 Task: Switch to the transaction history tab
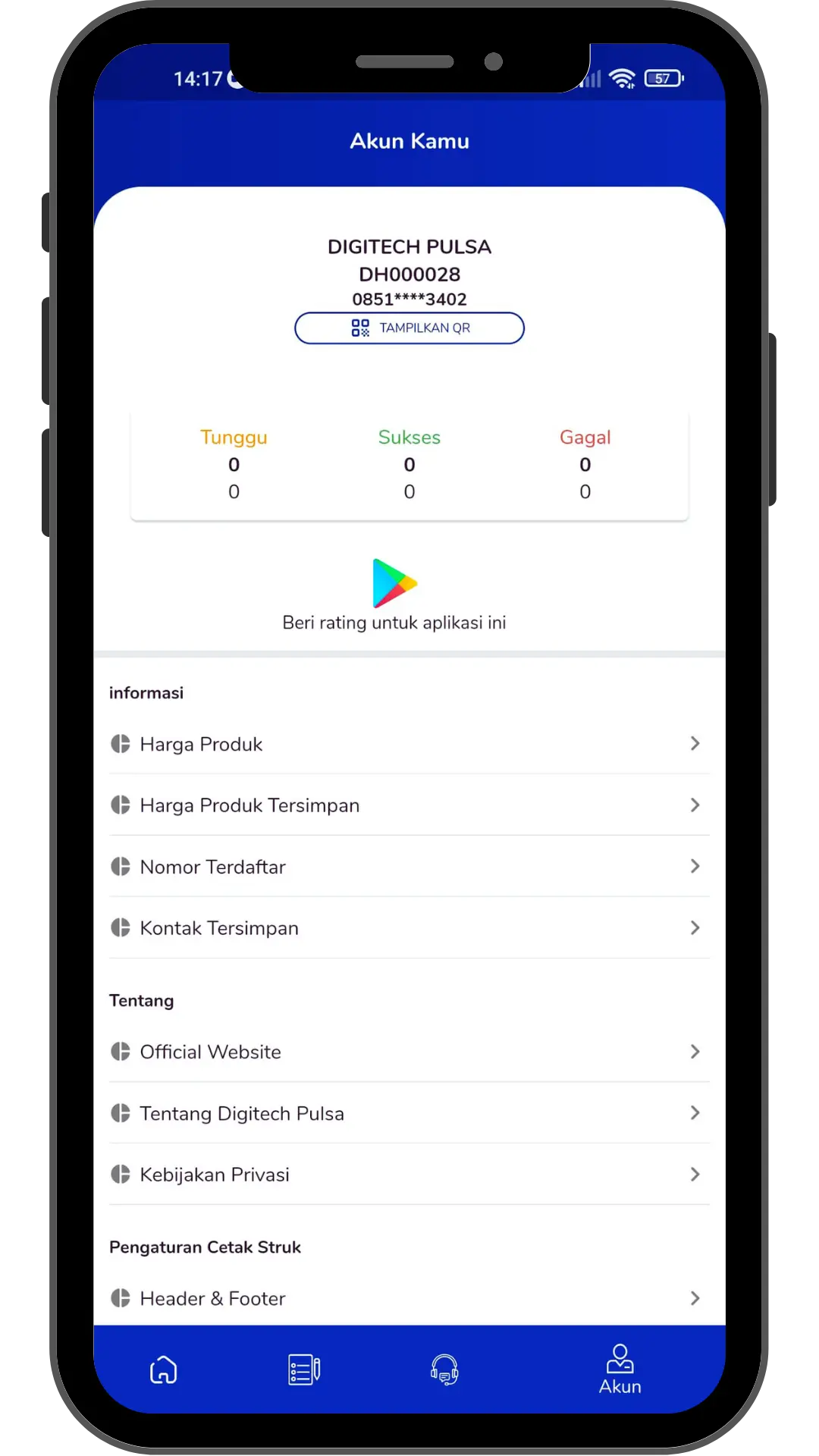pos(304,1370)
